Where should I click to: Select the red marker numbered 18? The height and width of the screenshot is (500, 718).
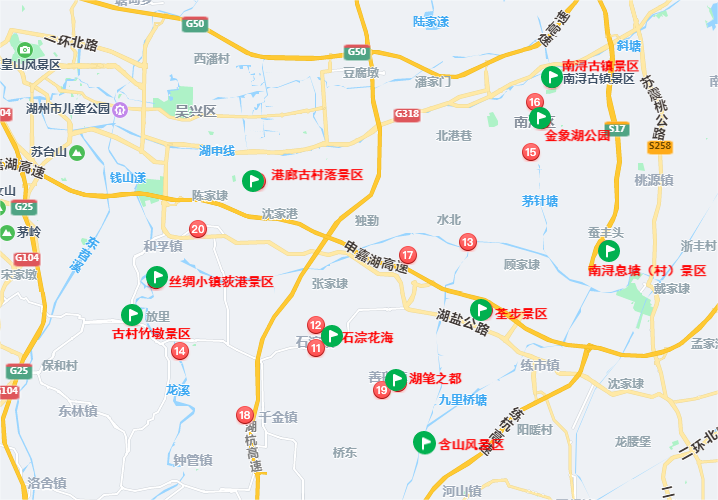[x=245, y=415]
